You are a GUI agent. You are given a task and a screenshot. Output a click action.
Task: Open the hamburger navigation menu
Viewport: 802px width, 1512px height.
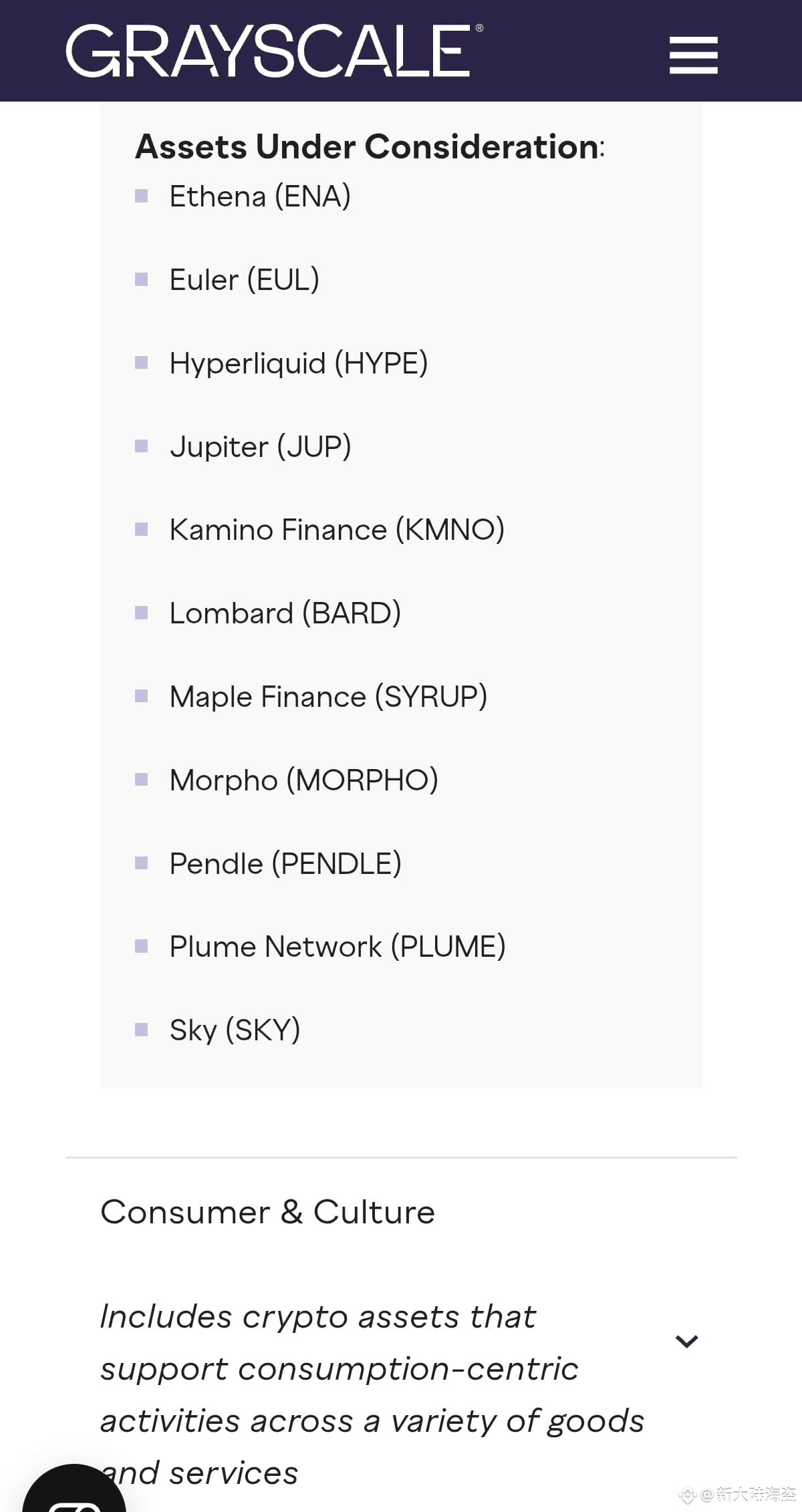pos(693,55)
